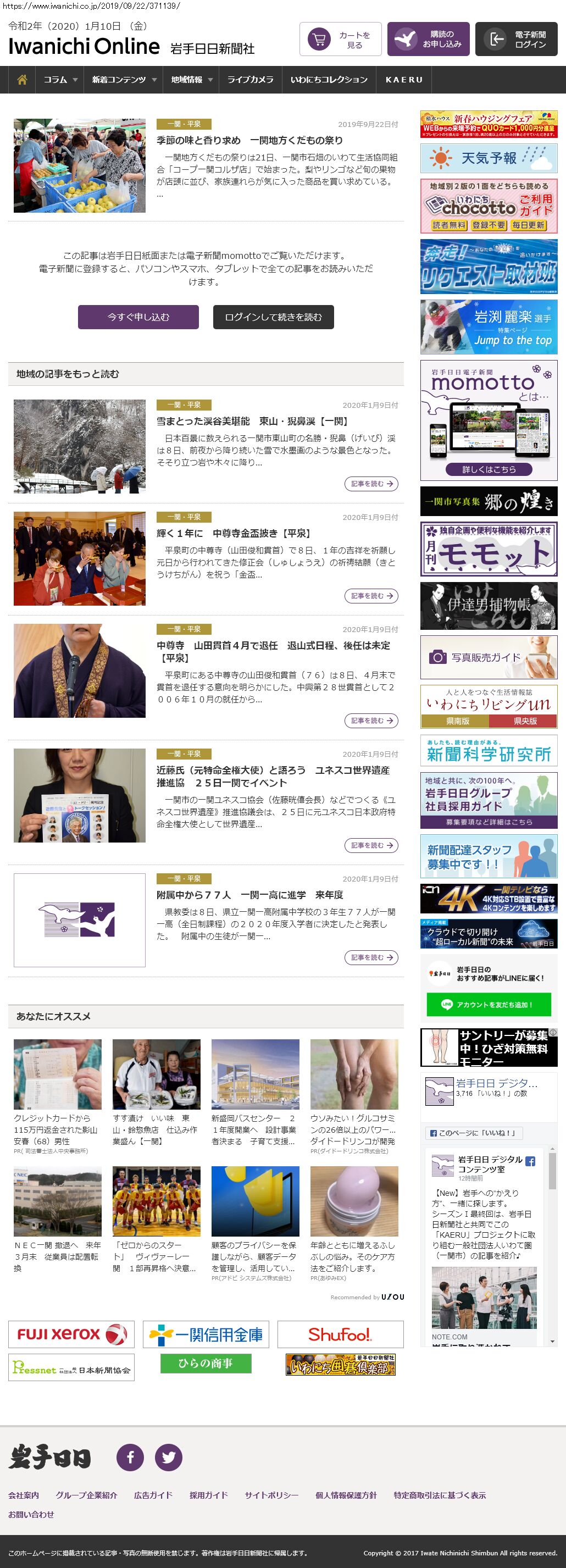This screenshot has width=566, height=1568.
Task: Expand the コラム menu
Action: point(60,80)
